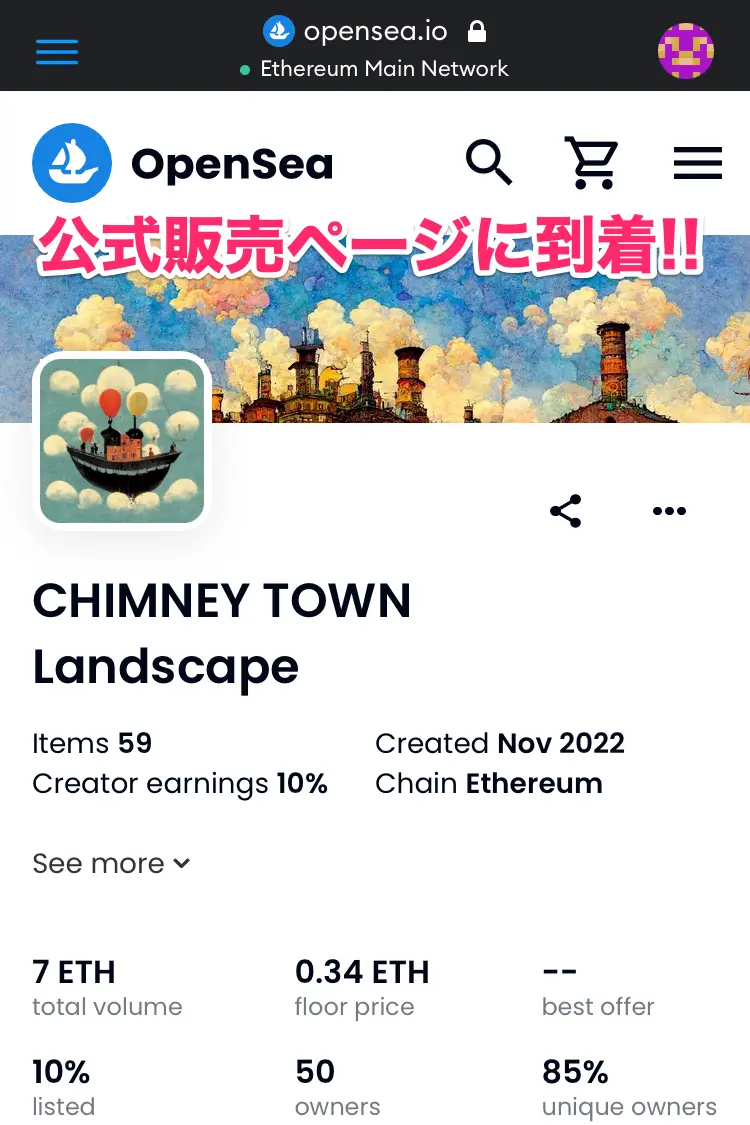Tap the opensea.io address bar
The image size is (750, 1125).
(x=375, y=32)
